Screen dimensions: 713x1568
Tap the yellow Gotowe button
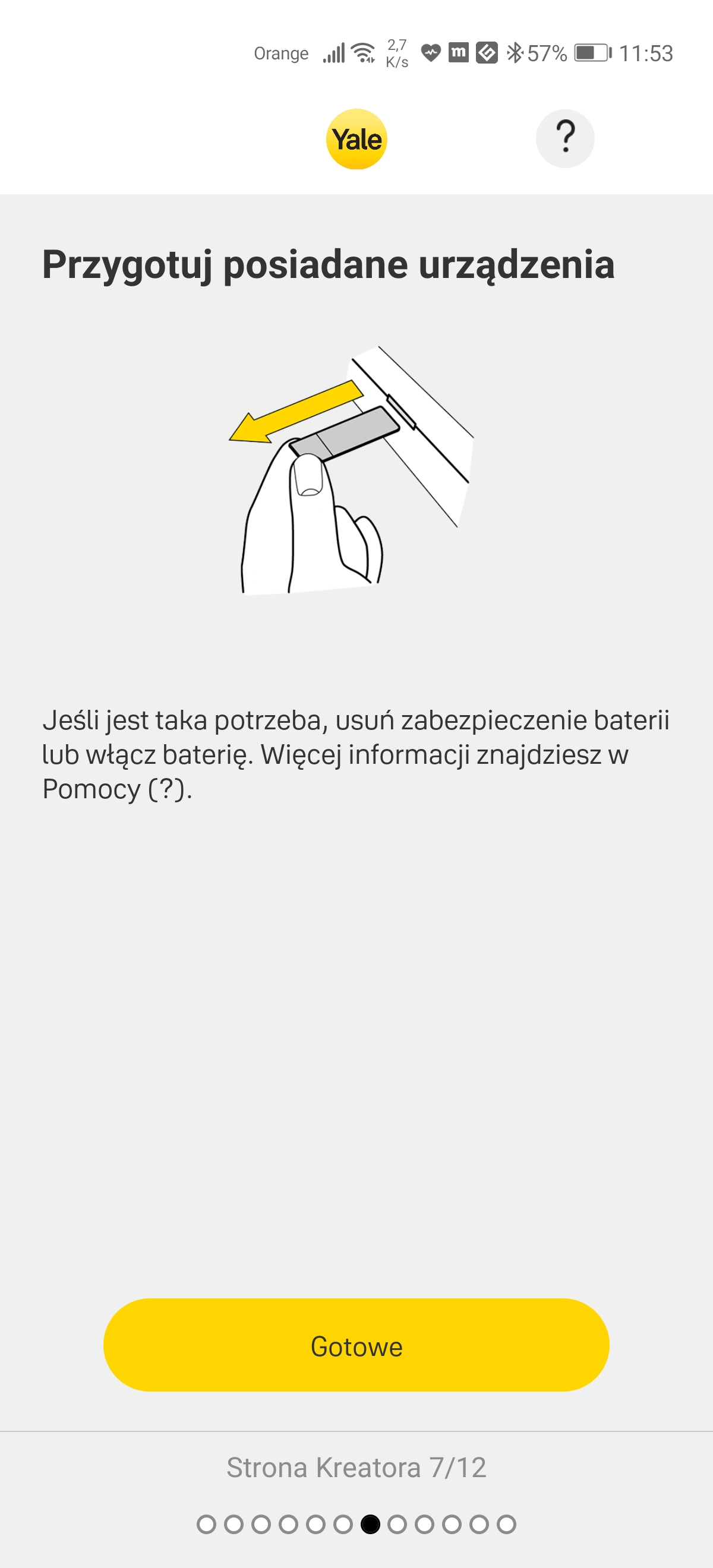pyautogui.click(x=356, y=1345)
